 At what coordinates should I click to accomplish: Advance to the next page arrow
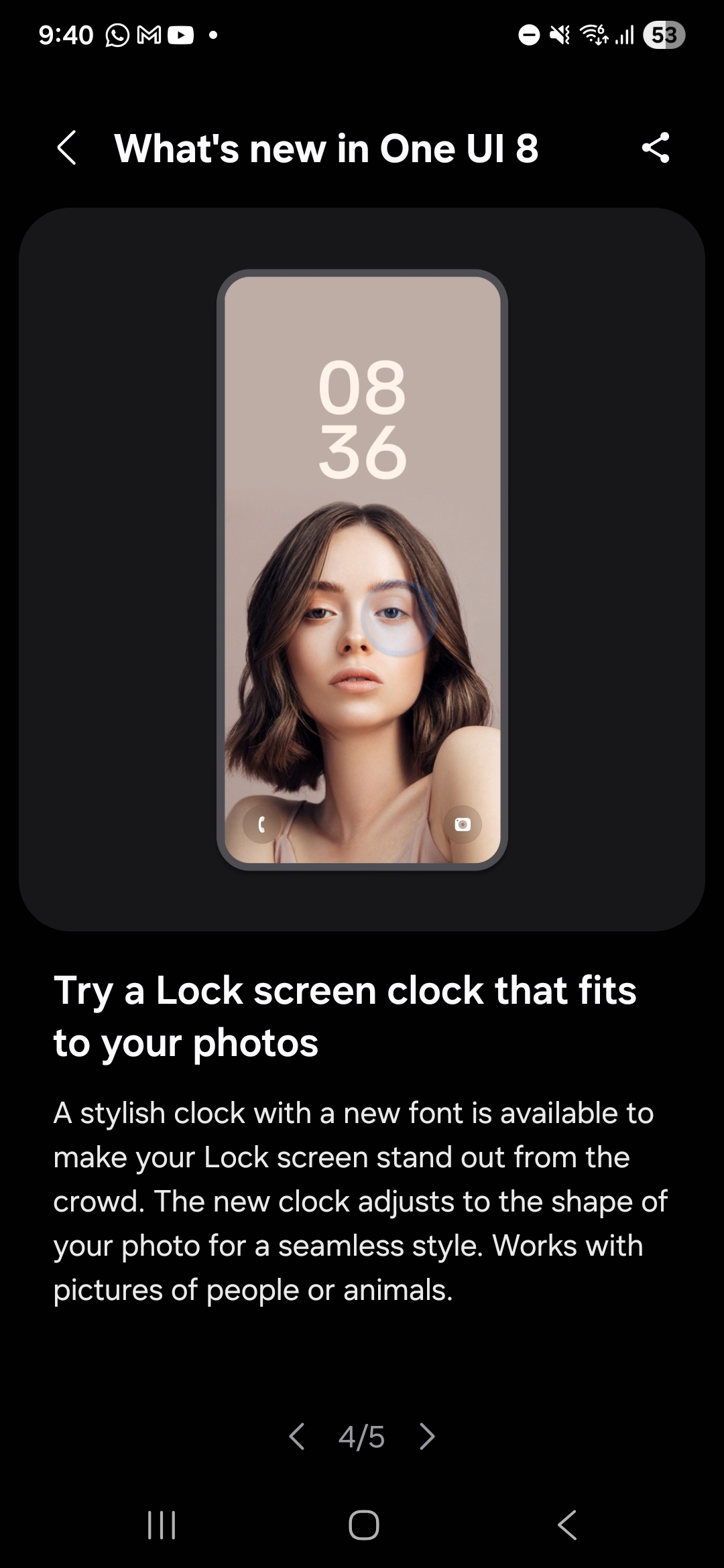pyautogui.click(x=427, y=1436)
